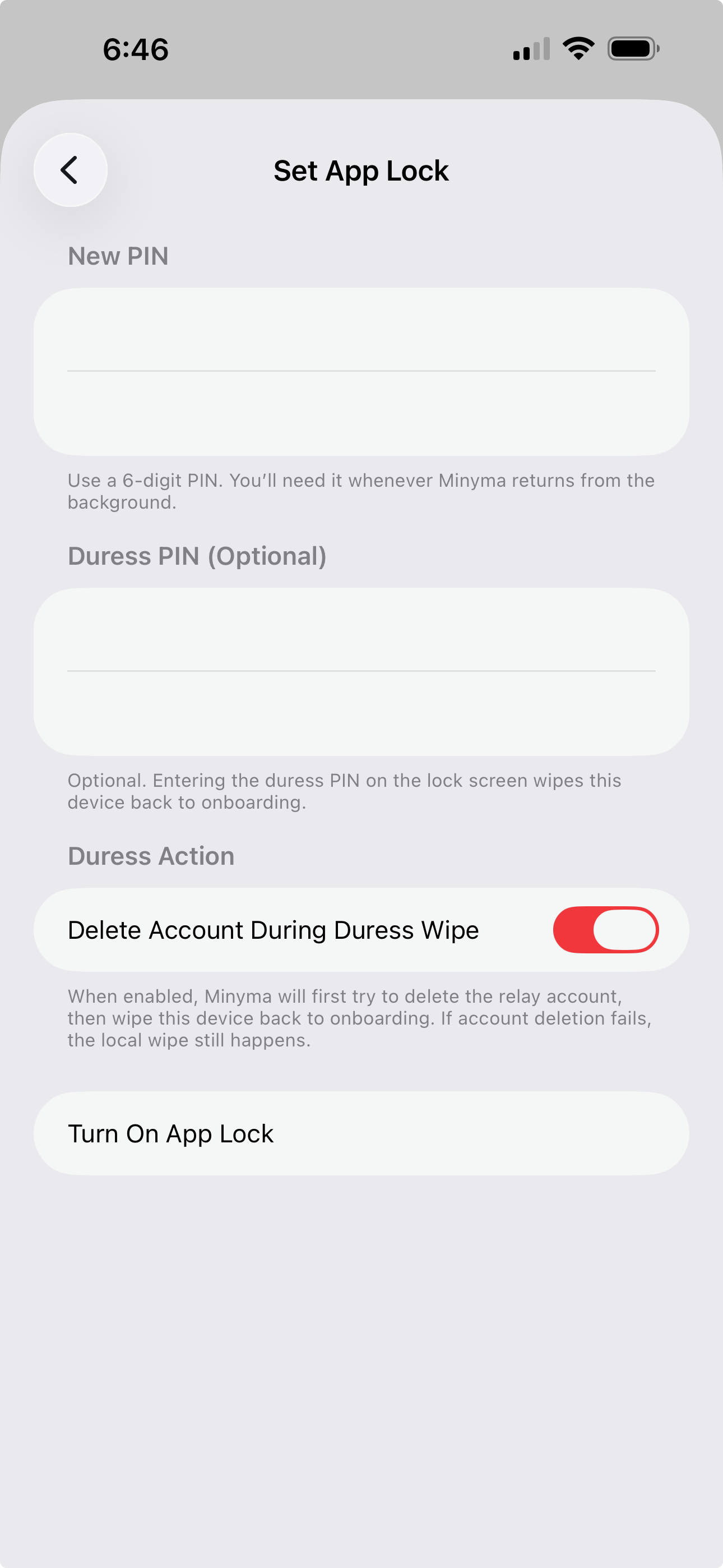This screenshot has width=723, height=1568.
Task: Disable Delete Account During Duress Wipe
Action: click(605, 929)
